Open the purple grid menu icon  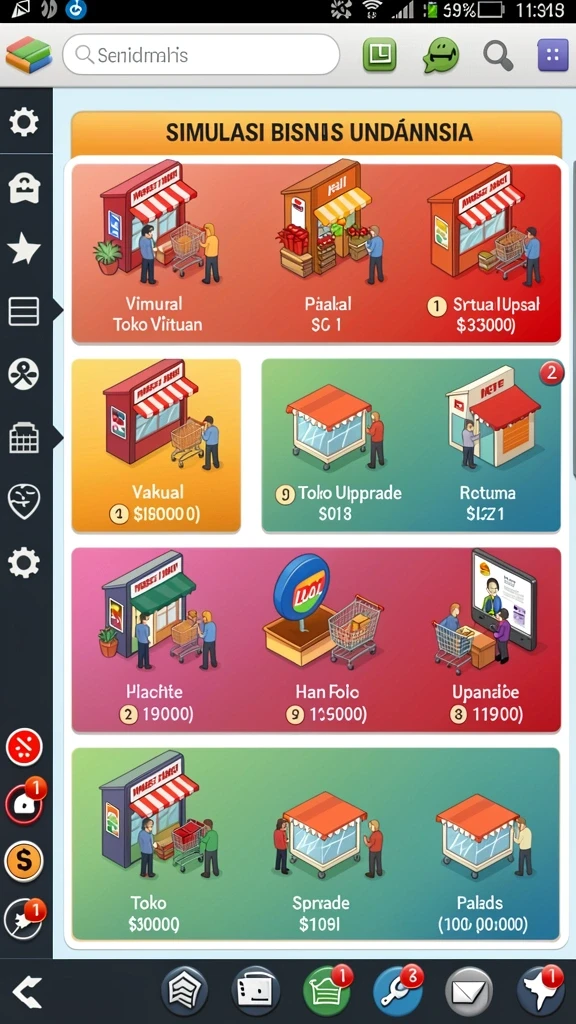click(x=553, y=55)
